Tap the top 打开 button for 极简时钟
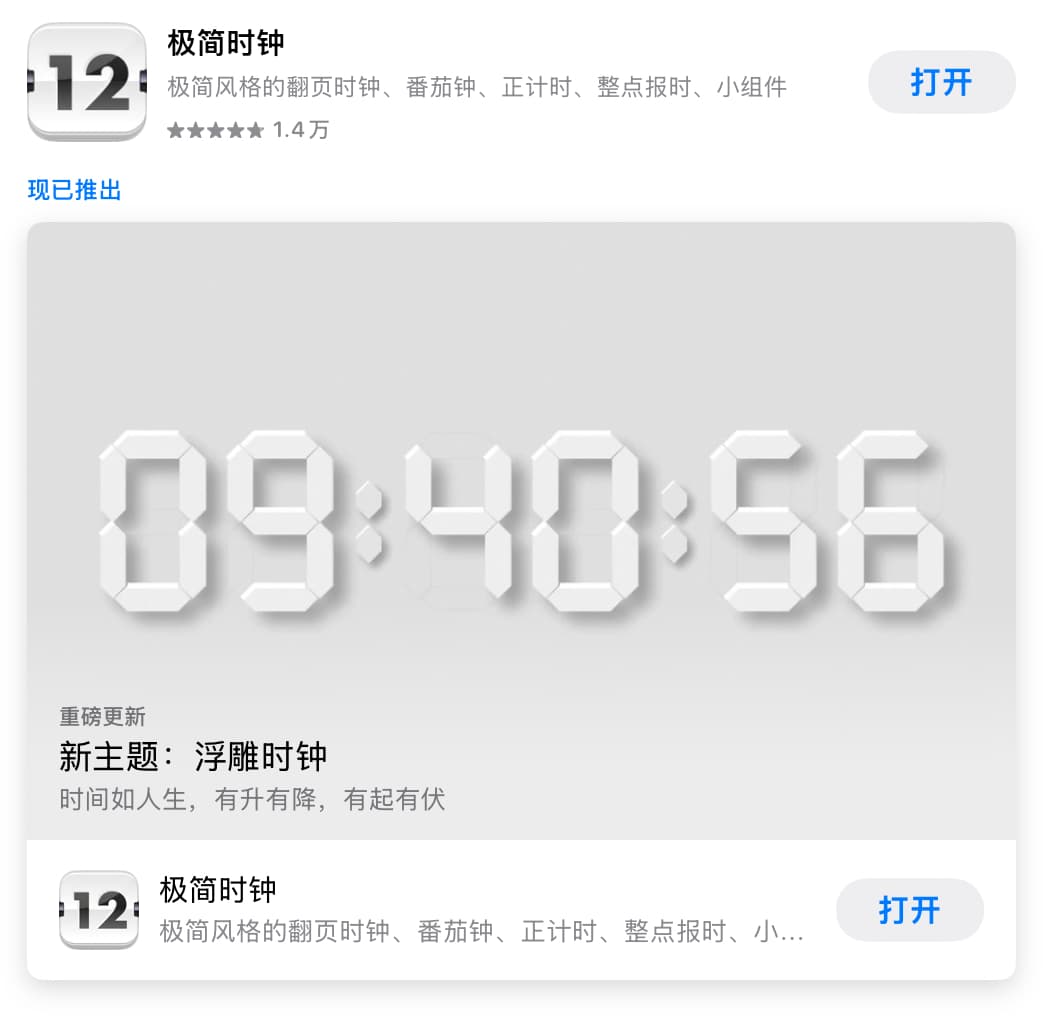This screenshot has height=1018, width=1050. [x=941, y=82]
